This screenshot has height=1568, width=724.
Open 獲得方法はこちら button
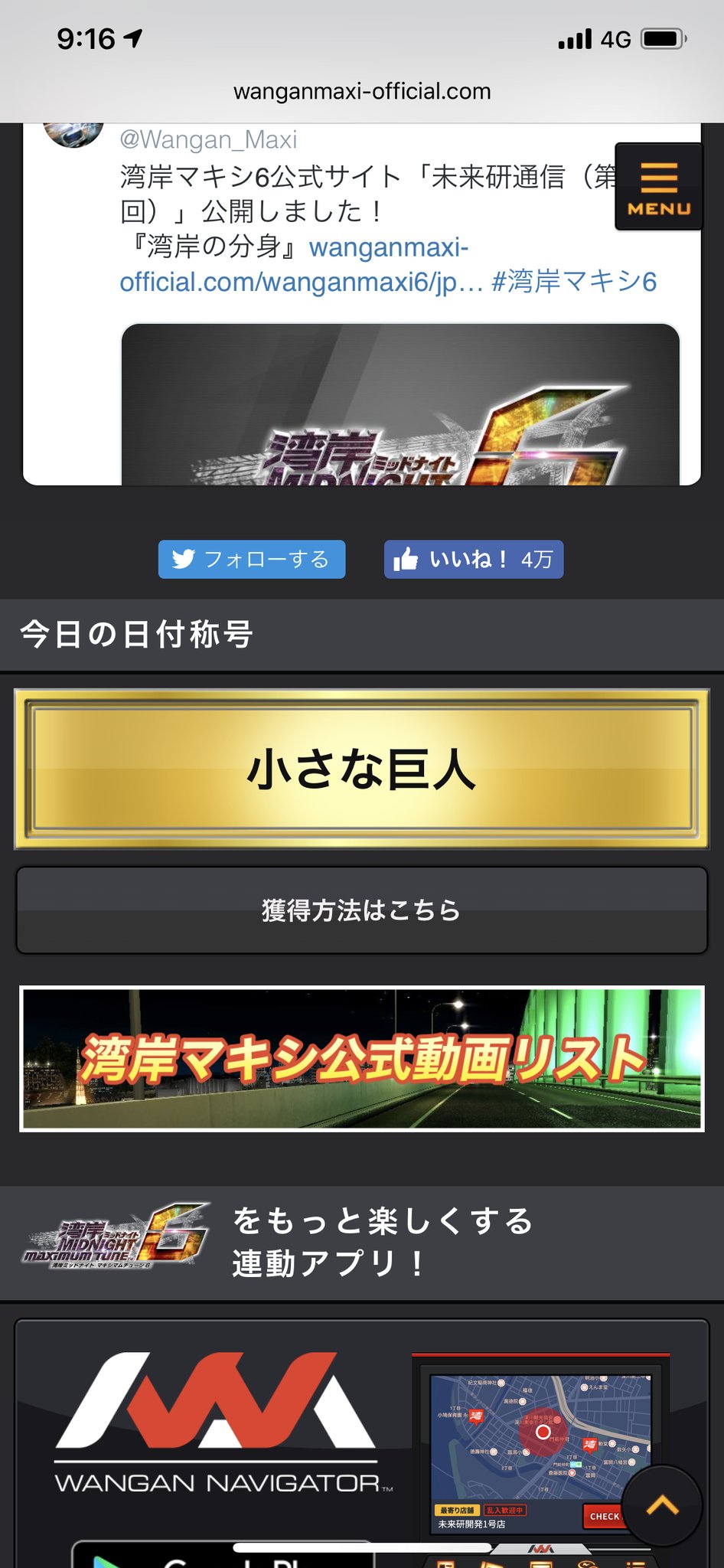(x=362, y=910)
